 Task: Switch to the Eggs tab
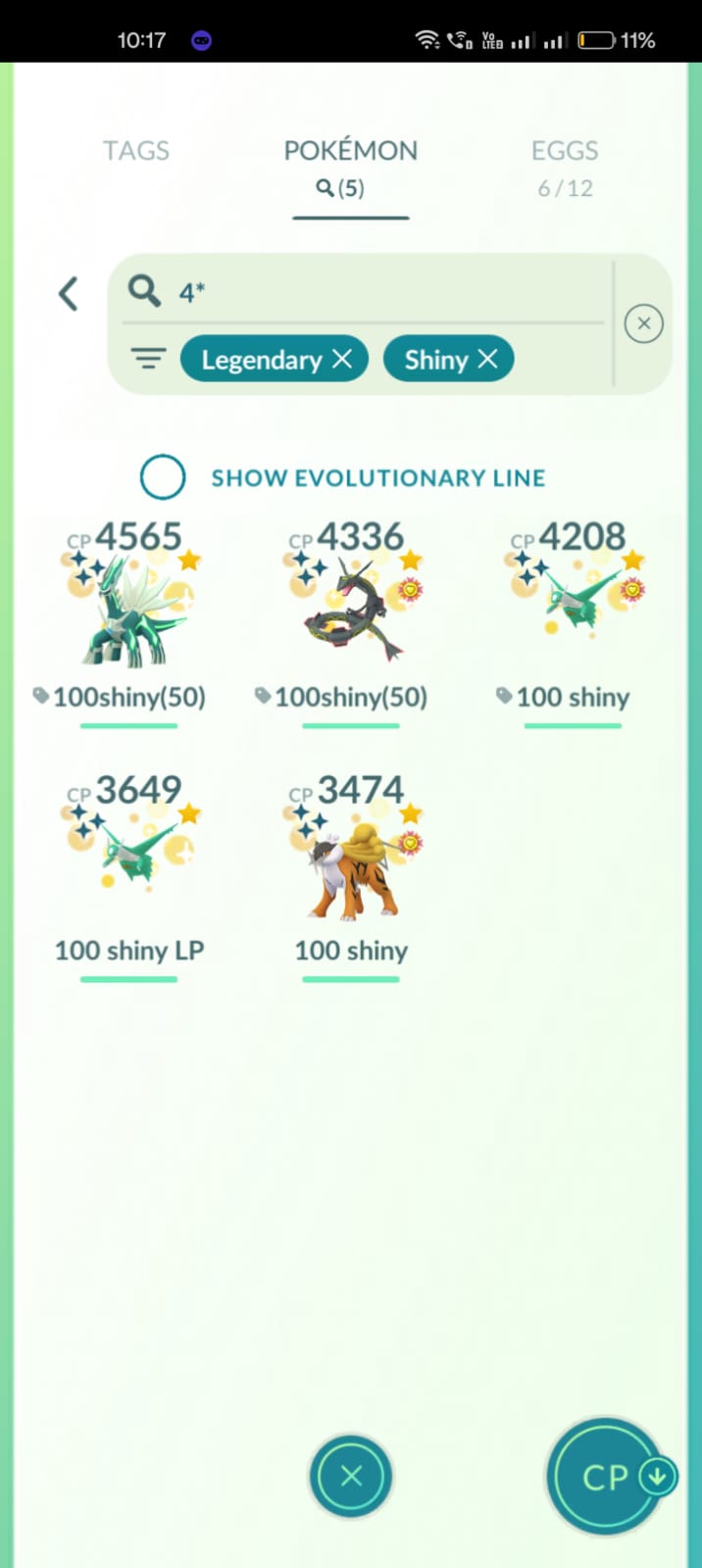coord(565,167)
